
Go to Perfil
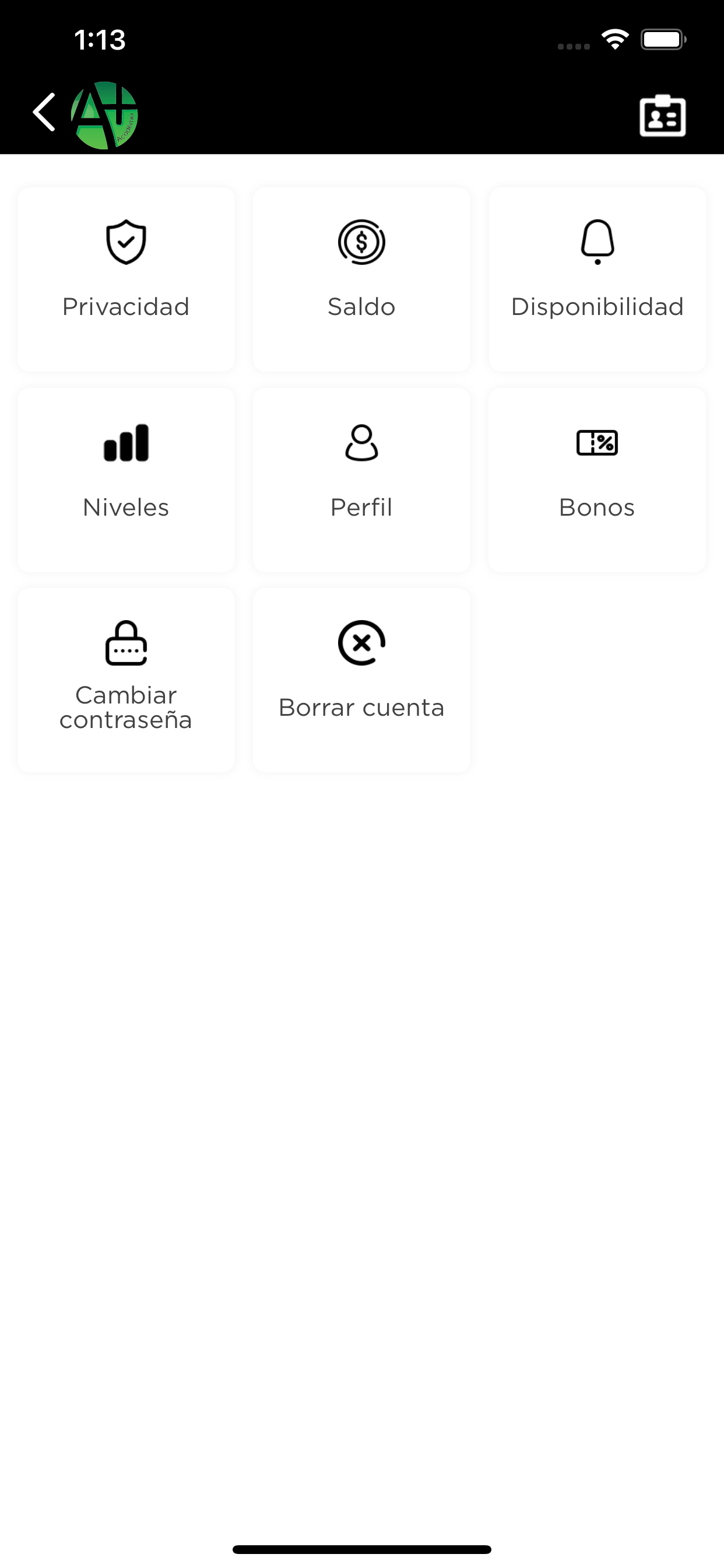361,480
